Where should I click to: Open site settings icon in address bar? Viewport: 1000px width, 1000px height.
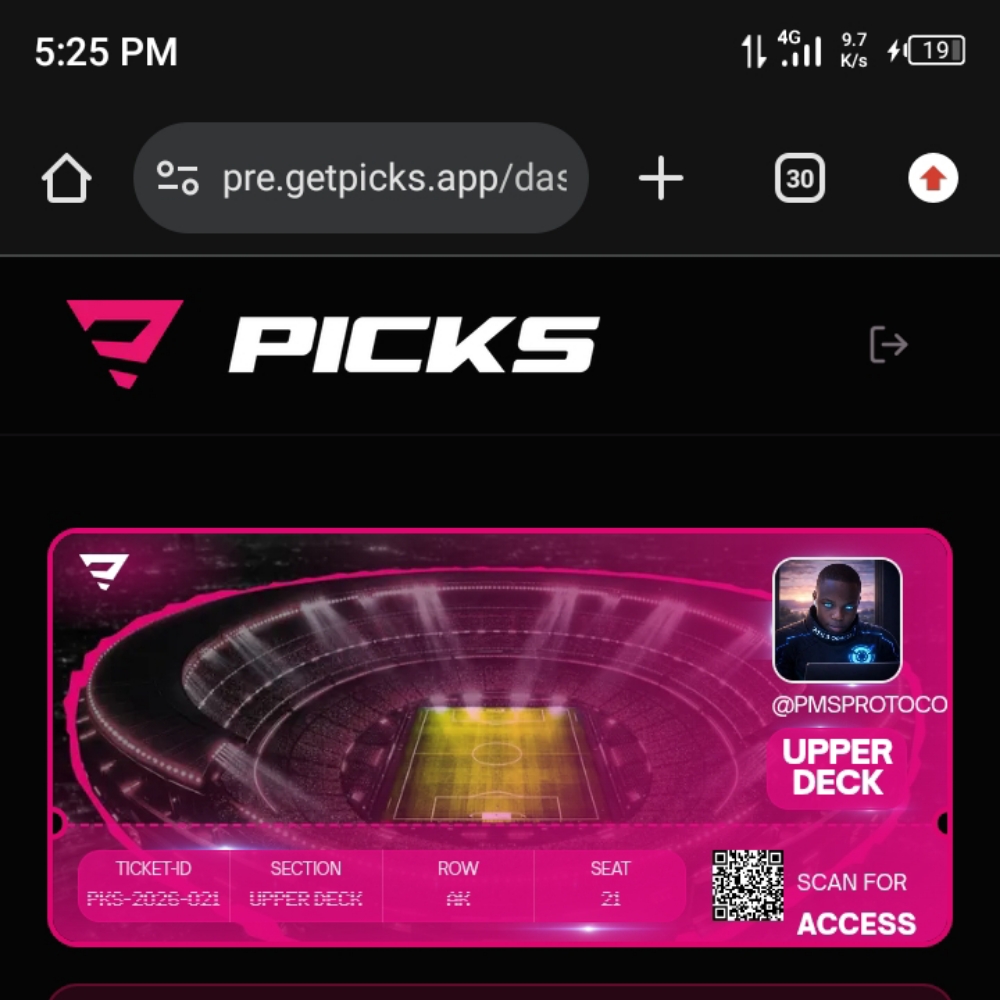(x=178, y=179)
